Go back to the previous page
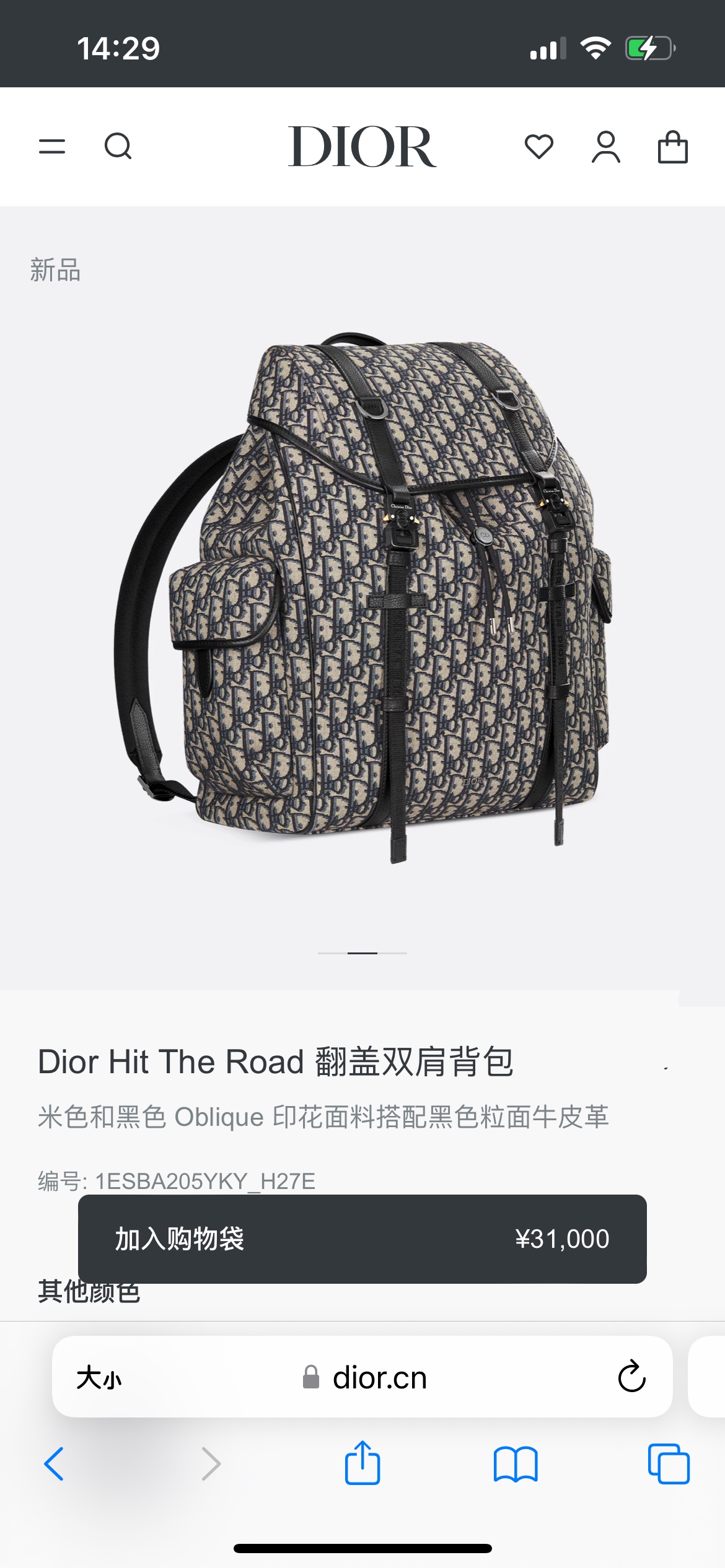The width and height of the screenshot is (725, 1568). [54, 1464]
